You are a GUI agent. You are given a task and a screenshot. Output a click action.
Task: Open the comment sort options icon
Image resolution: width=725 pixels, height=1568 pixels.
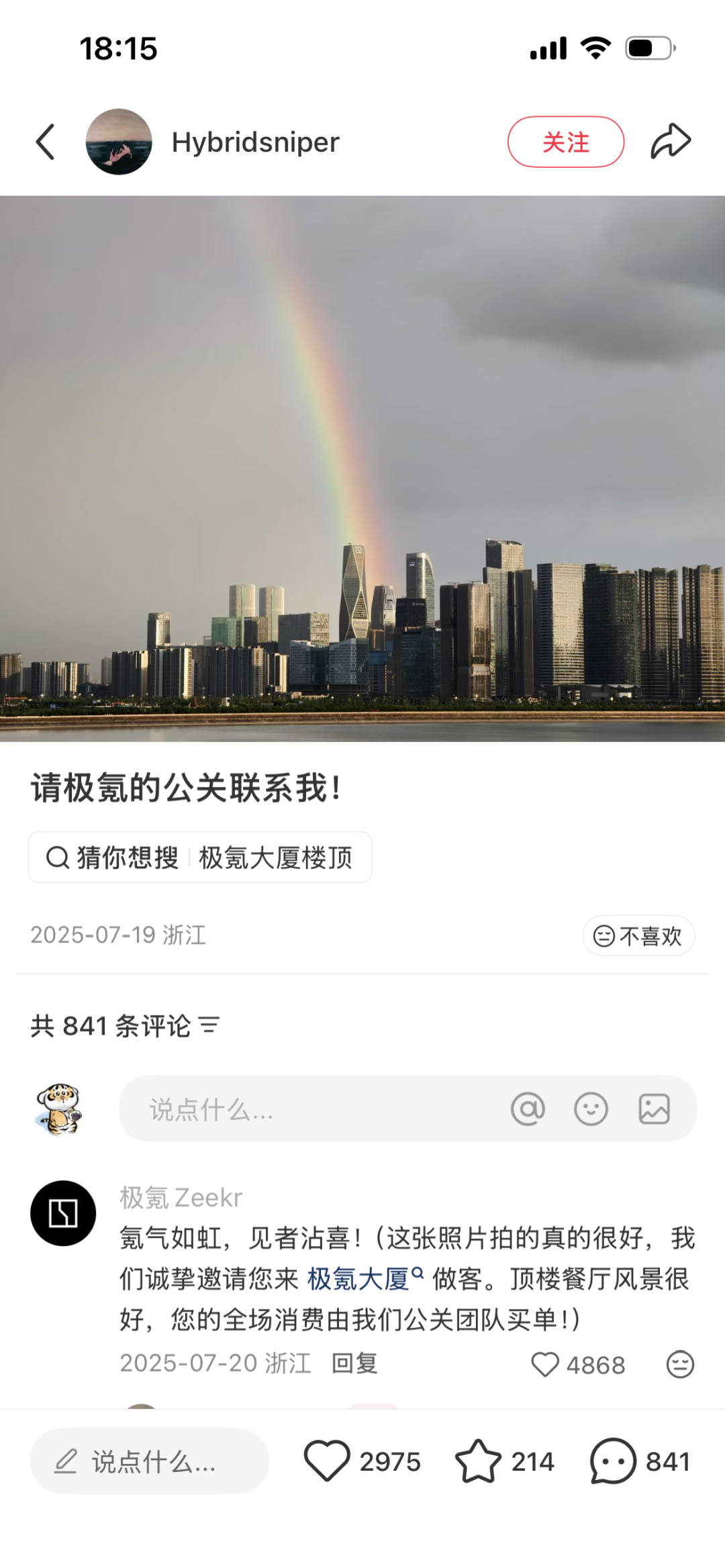coord(209,1025)
